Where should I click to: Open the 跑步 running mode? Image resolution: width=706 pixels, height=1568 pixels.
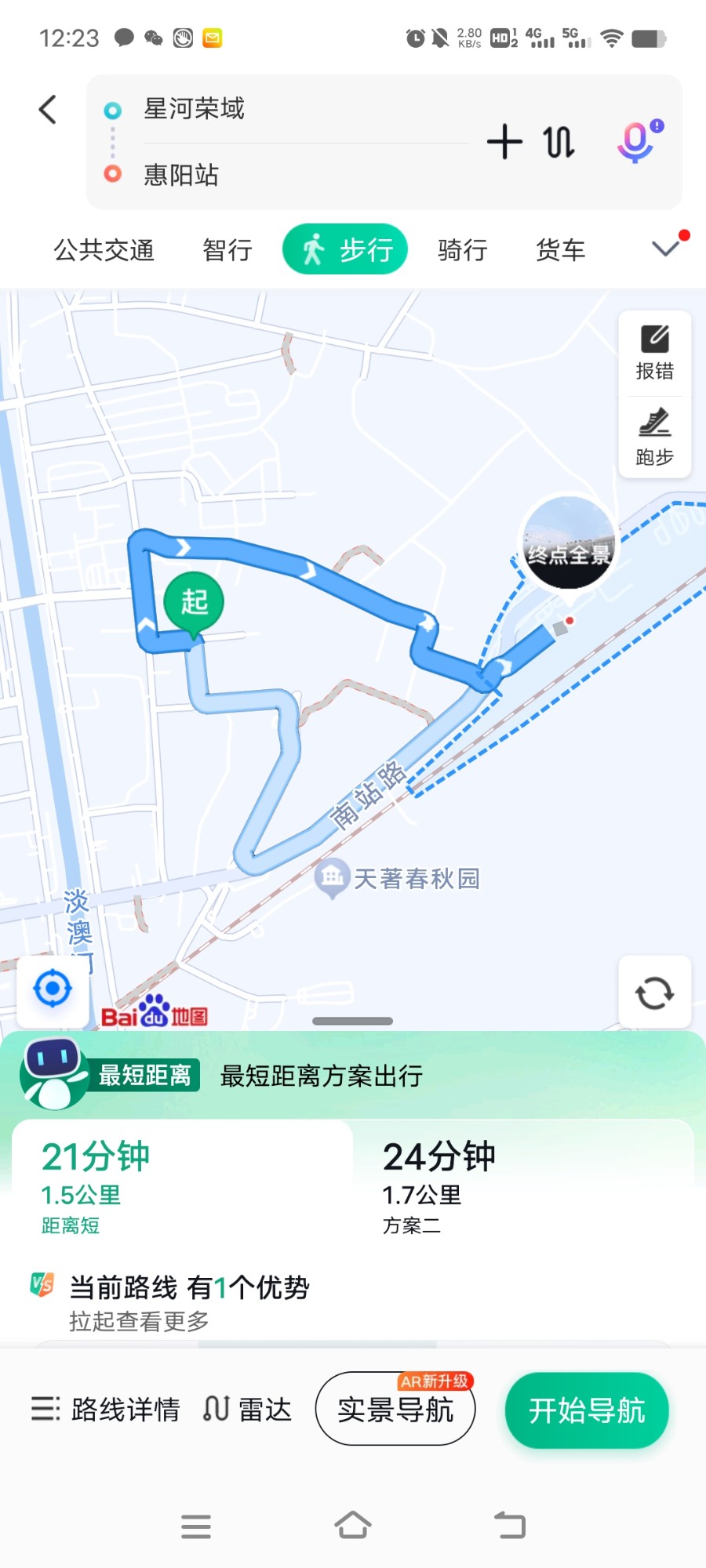[654, 437]
